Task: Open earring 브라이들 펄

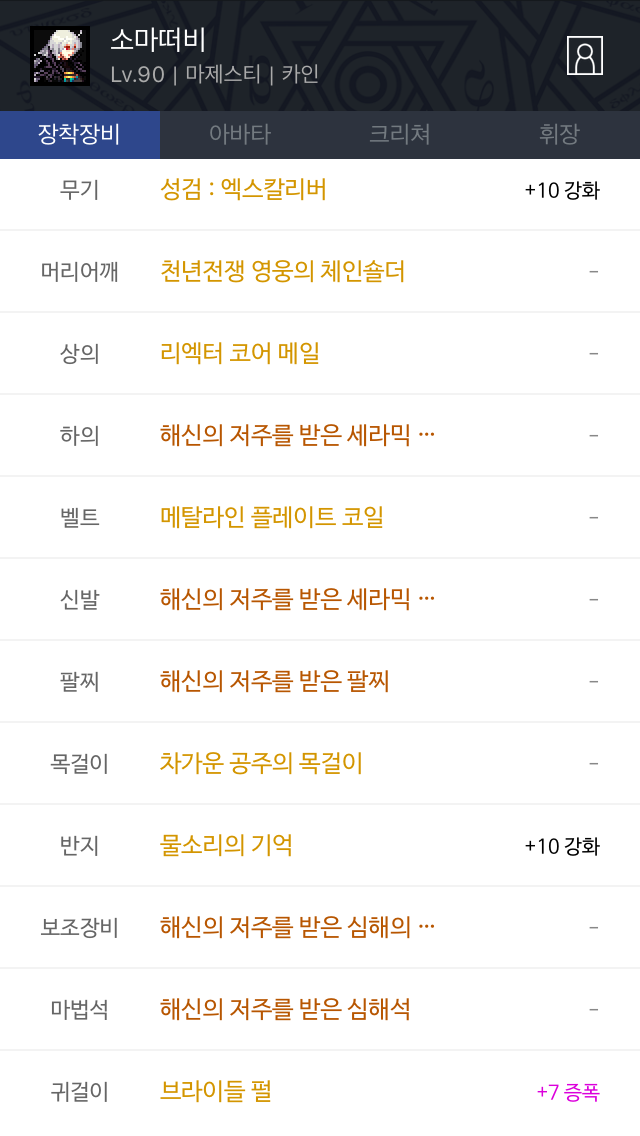Action: [215, 1091]
